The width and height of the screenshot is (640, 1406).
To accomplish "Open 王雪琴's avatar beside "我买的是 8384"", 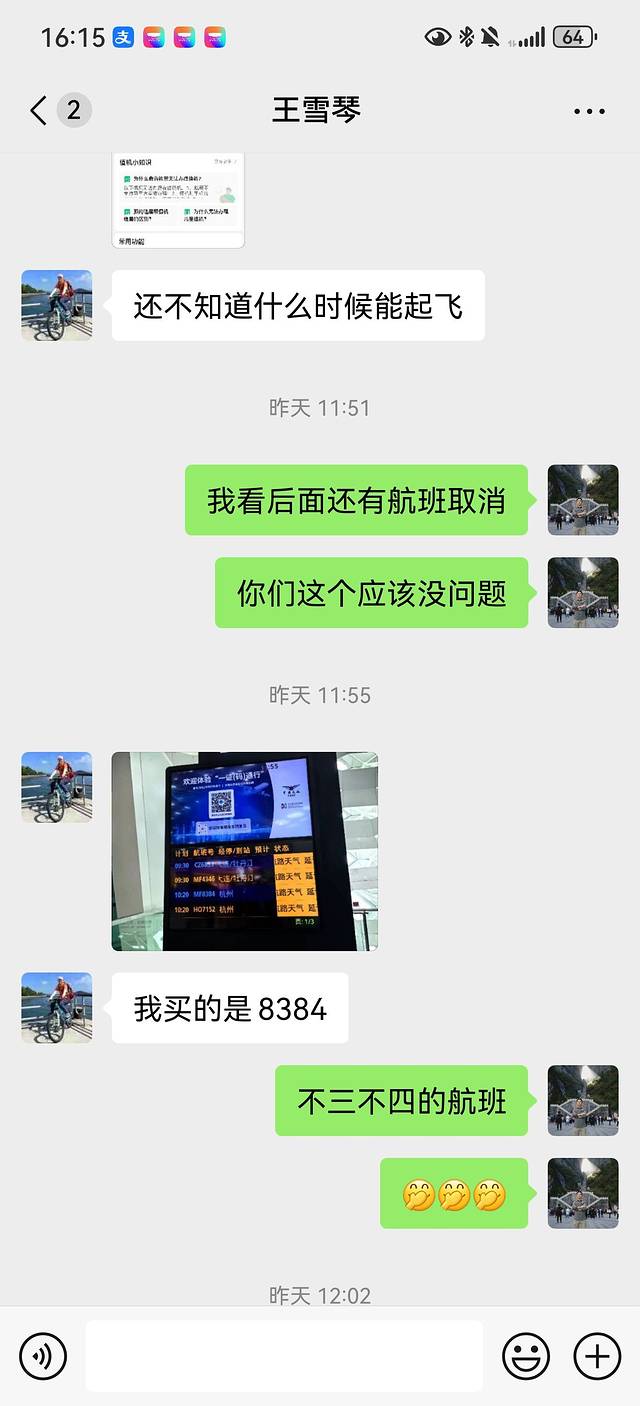I will point(57,1008).
